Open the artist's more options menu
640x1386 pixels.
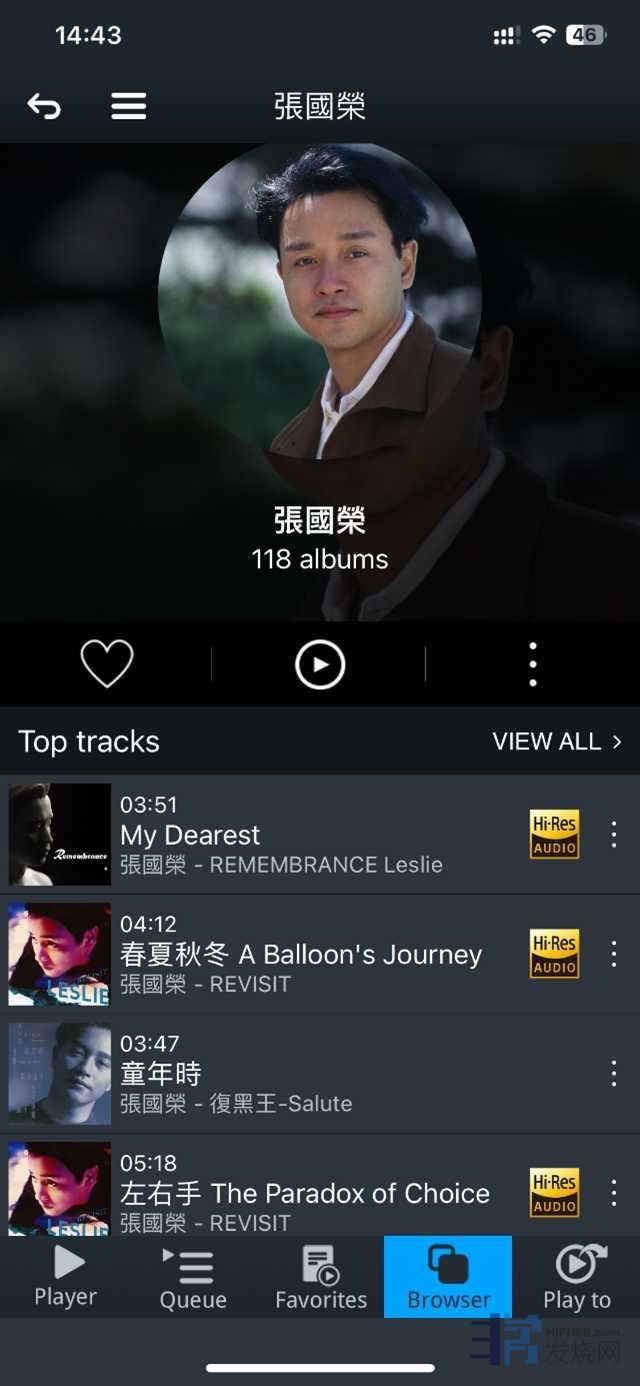click(532, 664)
